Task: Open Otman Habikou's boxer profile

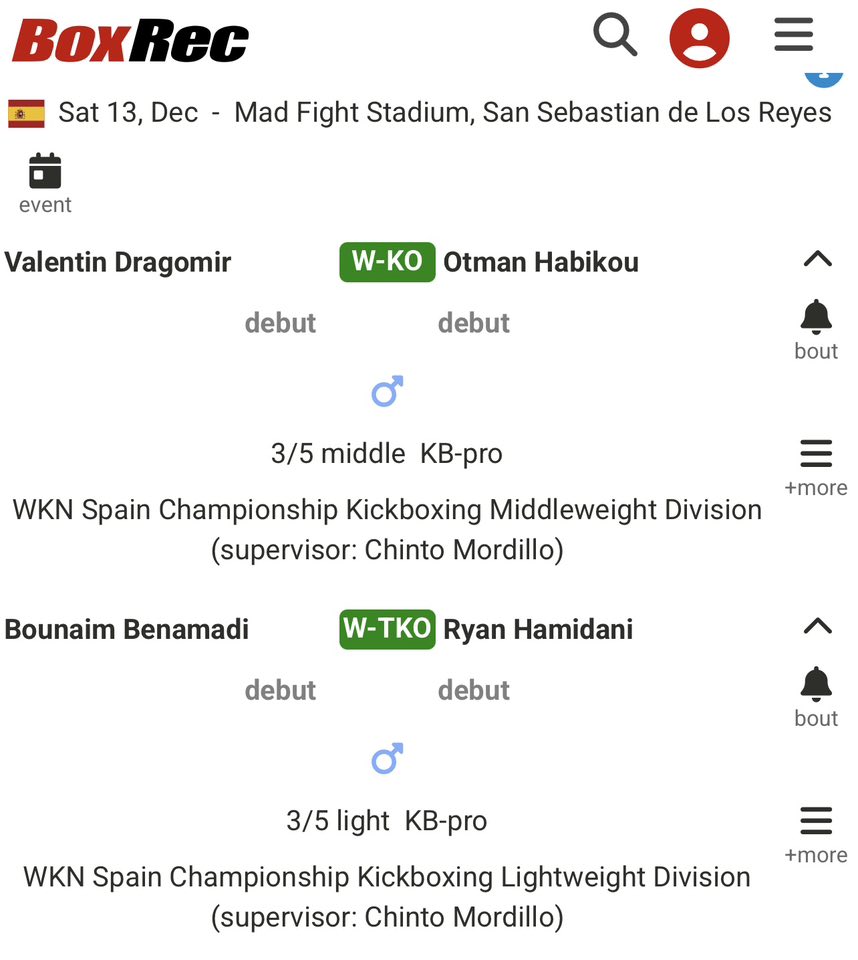Action: pos(540,263)
